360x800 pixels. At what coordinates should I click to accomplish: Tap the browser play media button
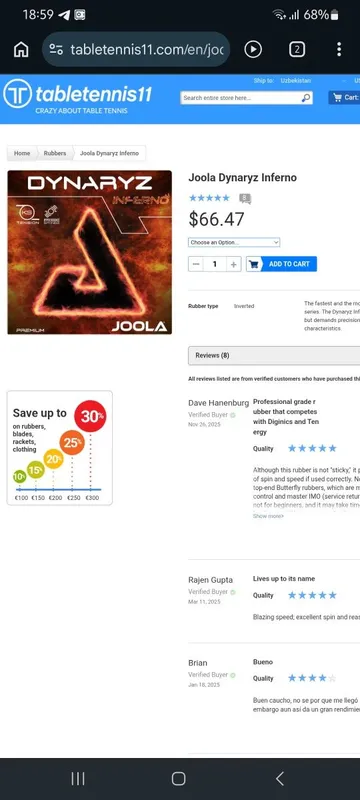click(x=253, y=49)
